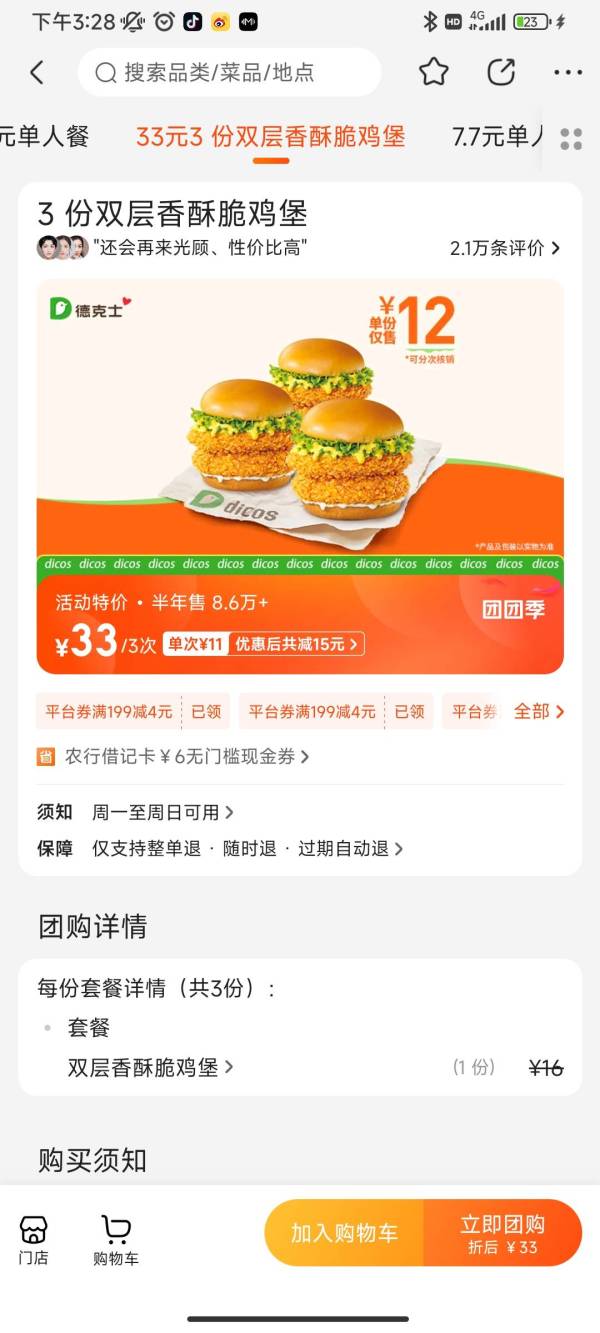Tap 加入购物车 to add to cart

click(x=344, y=1233)
